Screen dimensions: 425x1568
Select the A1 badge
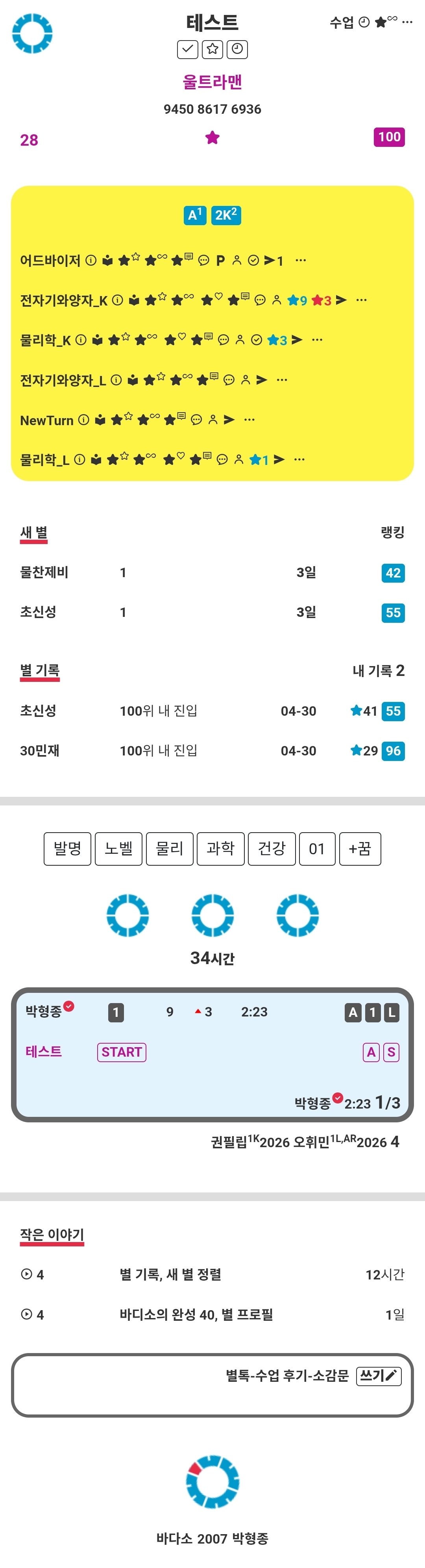(x=195, y=215)
